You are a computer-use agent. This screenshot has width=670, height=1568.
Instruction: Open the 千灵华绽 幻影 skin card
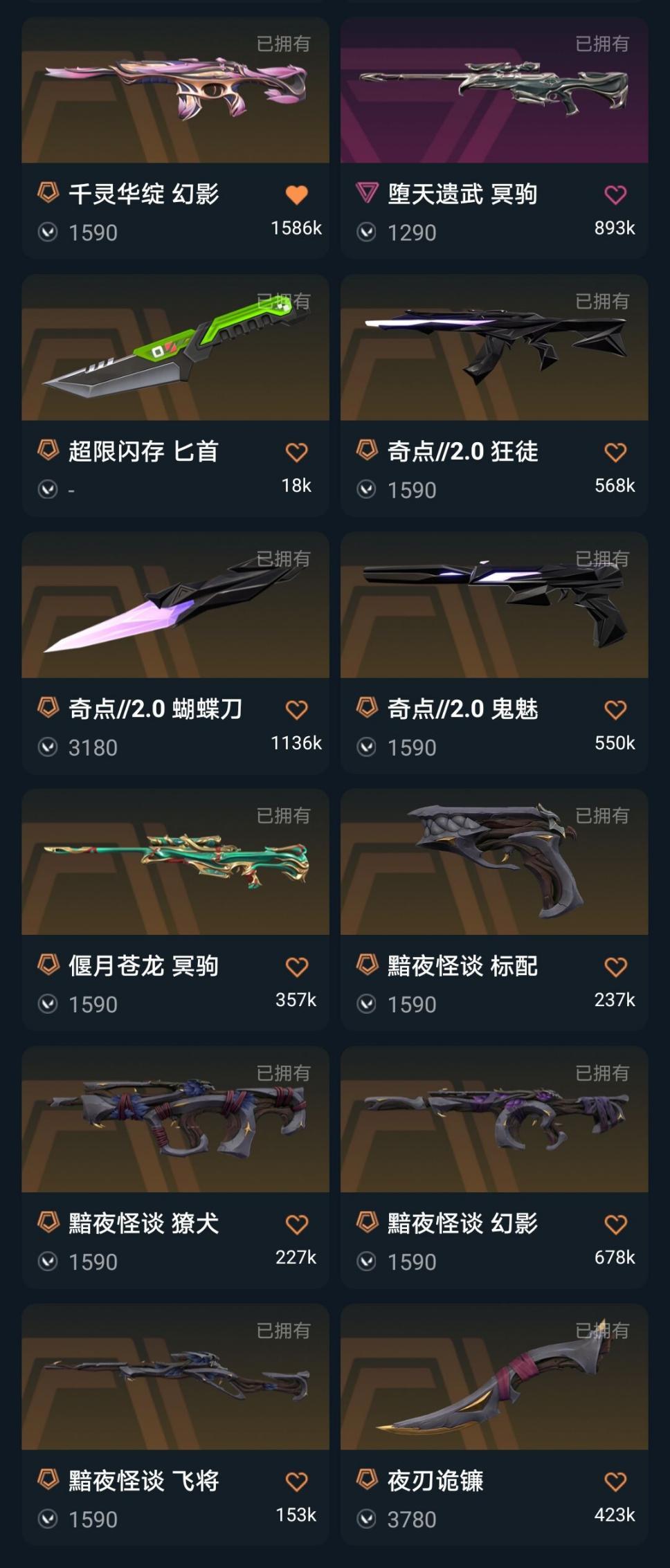(x=175, y=138)
